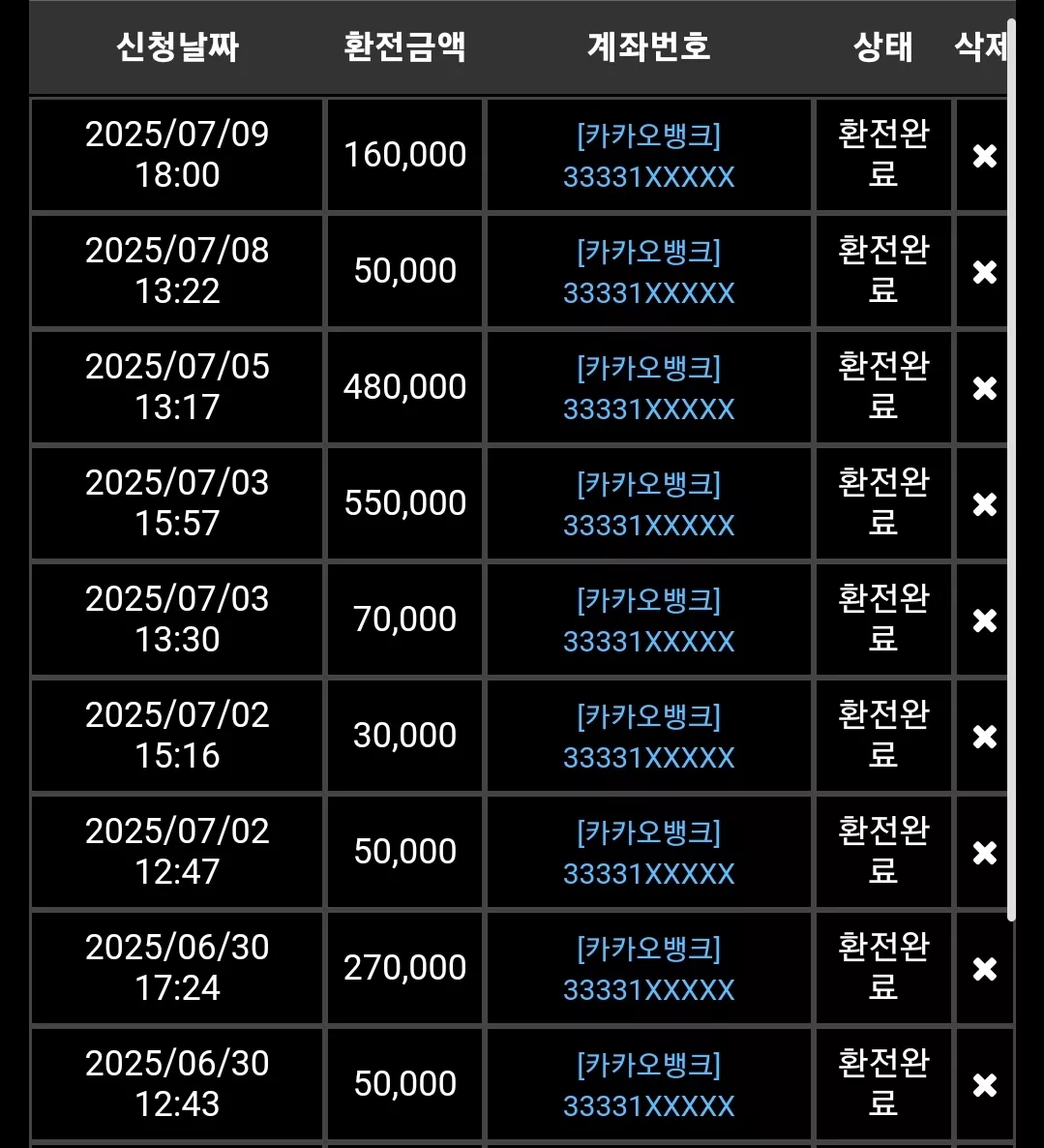Delete the 2025/07/02 15:16 record
This screenshot has height=1148, width=1044.
point(984,737)
